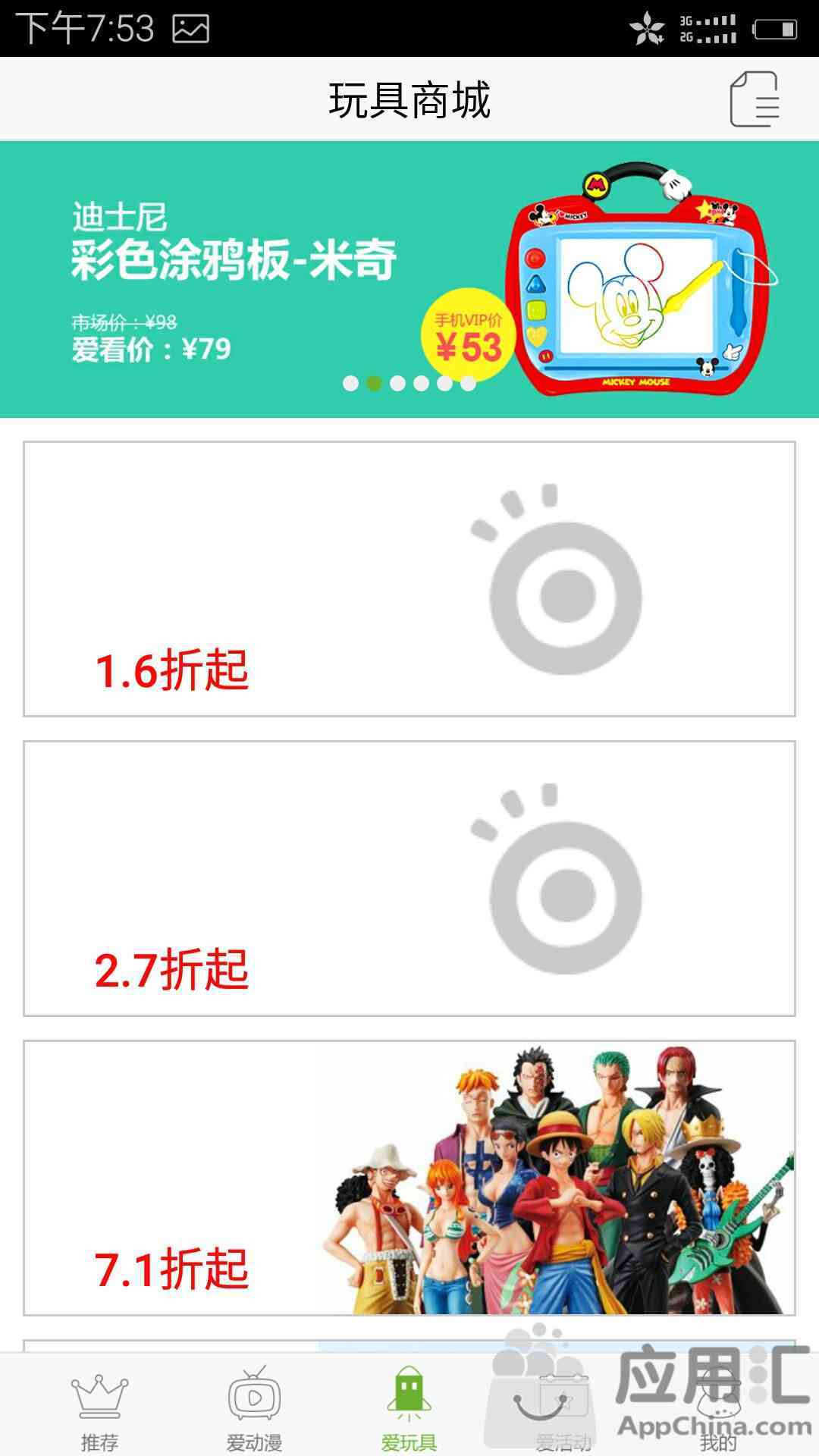The width and height of the screenshot is (819, 1456).
Task: Open the 7.1折起 One Piece figures card
Action: (409, 1178)
